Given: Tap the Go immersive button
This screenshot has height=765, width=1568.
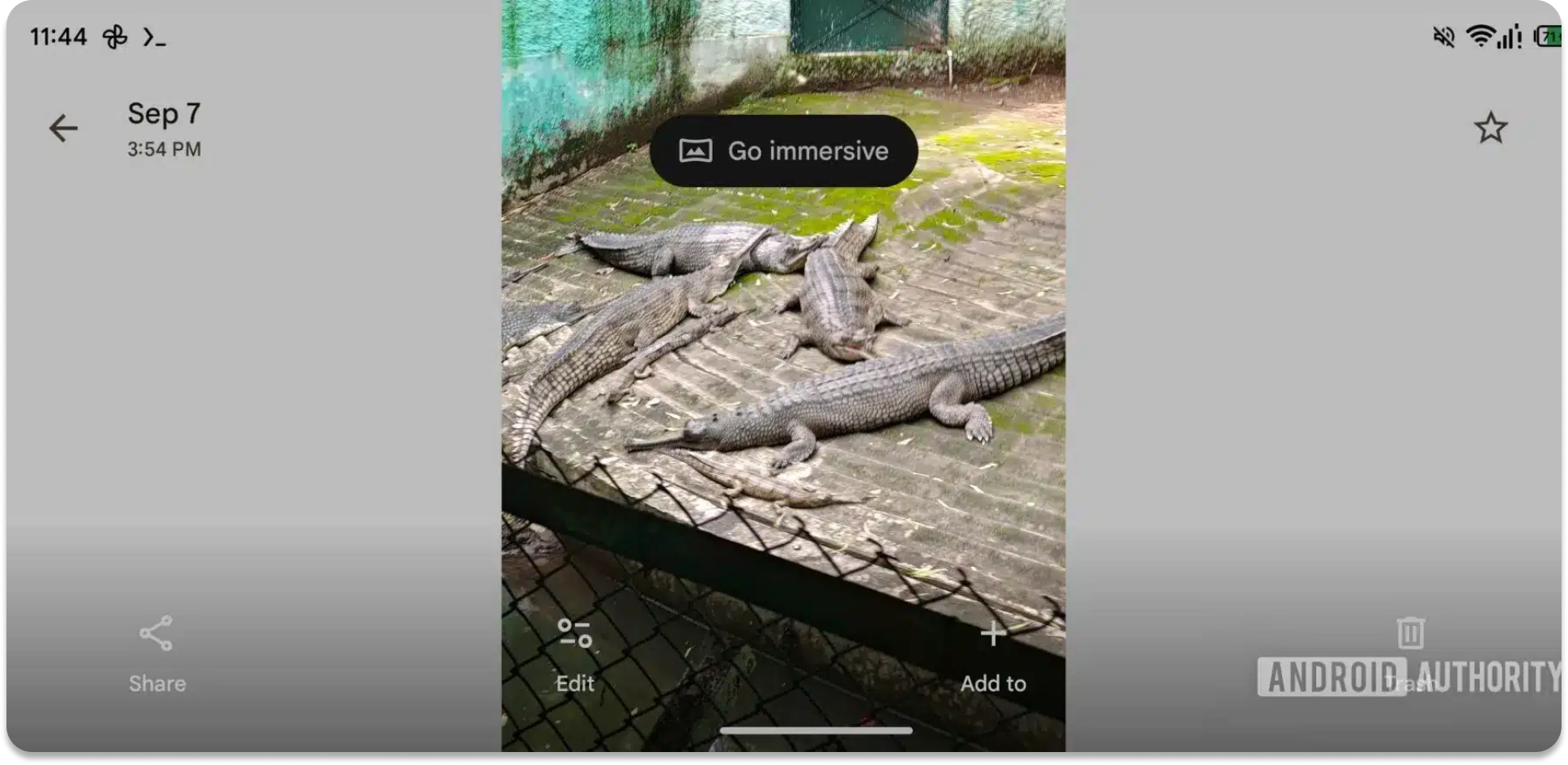Looking at the screenshot, I should click(x=783, y=151).
